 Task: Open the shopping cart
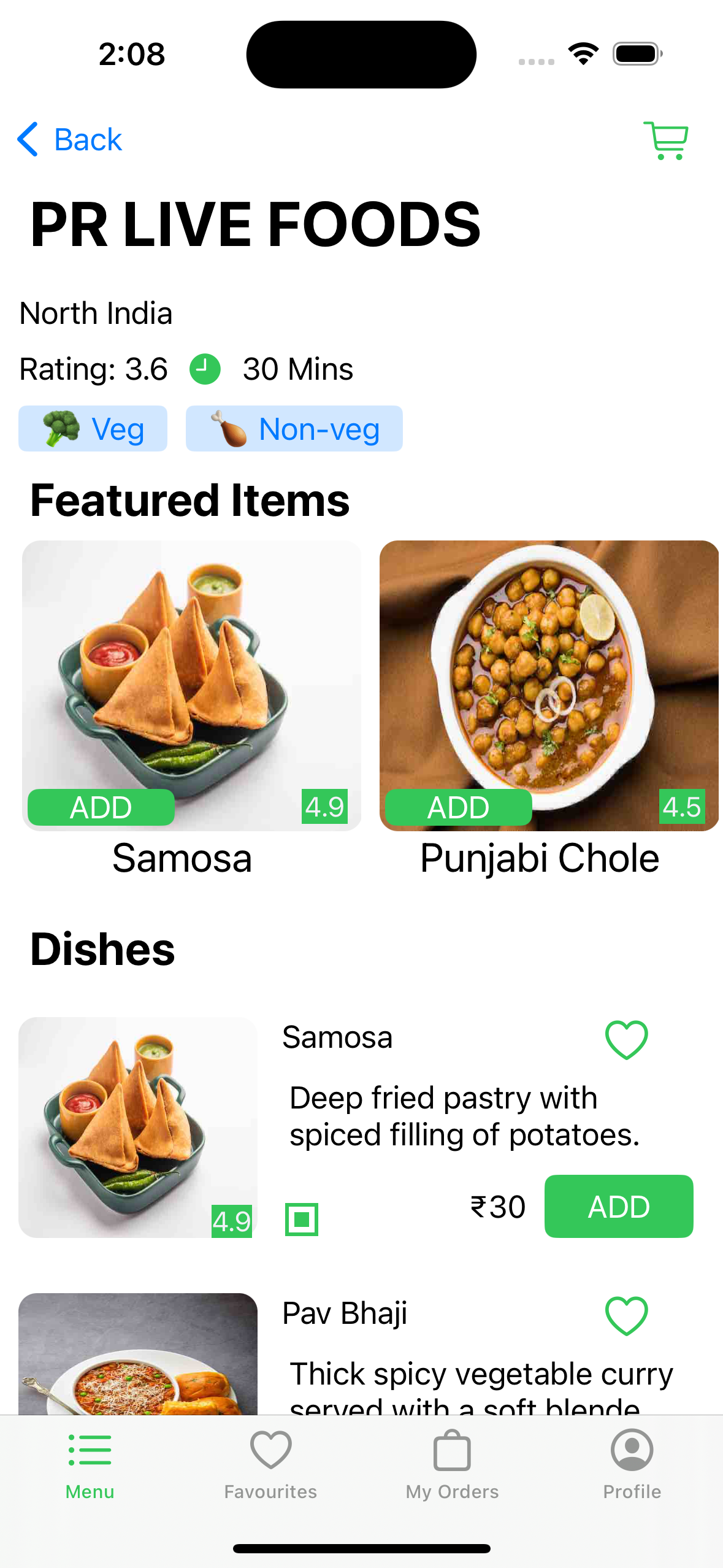pos(666,140)
